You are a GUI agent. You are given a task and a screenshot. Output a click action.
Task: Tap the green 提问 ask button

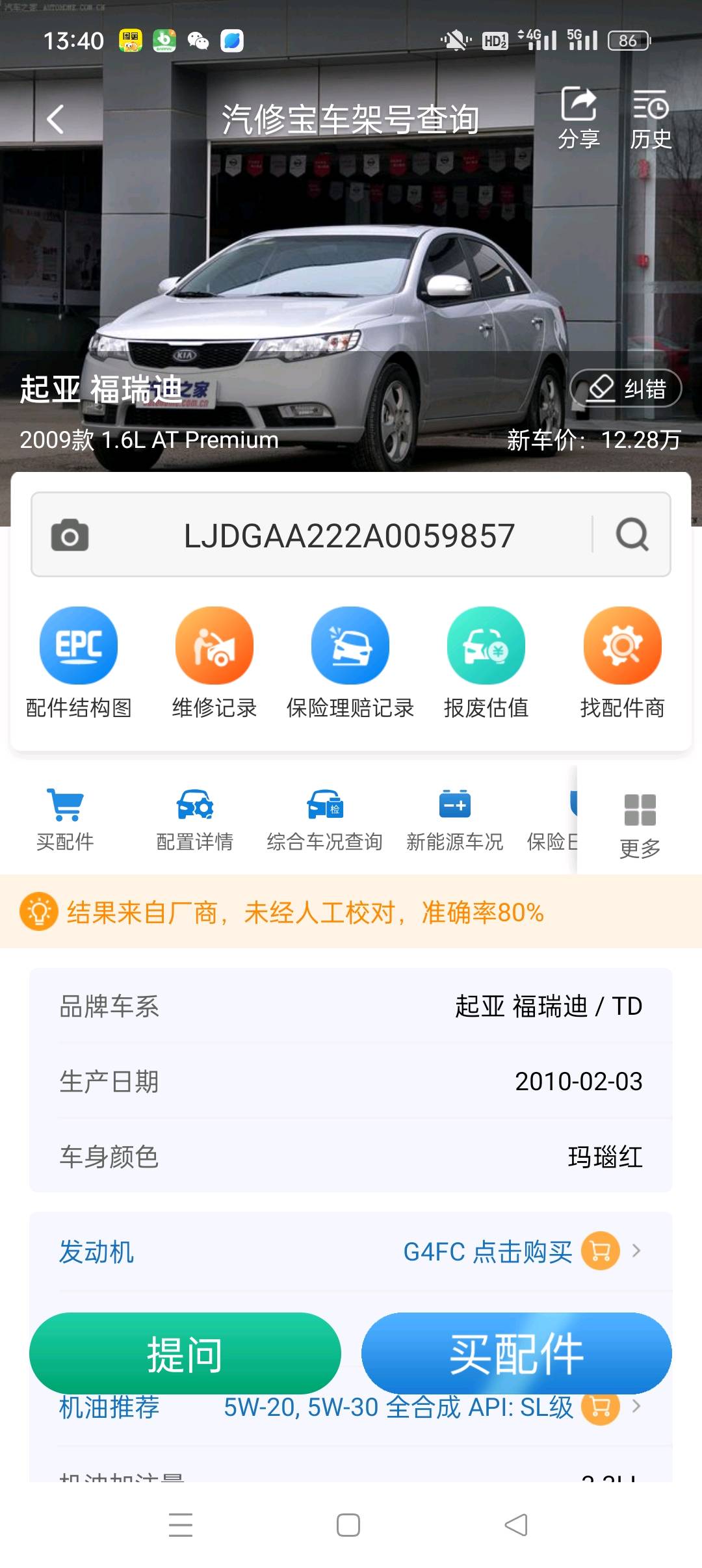(x=185, y=1353)
